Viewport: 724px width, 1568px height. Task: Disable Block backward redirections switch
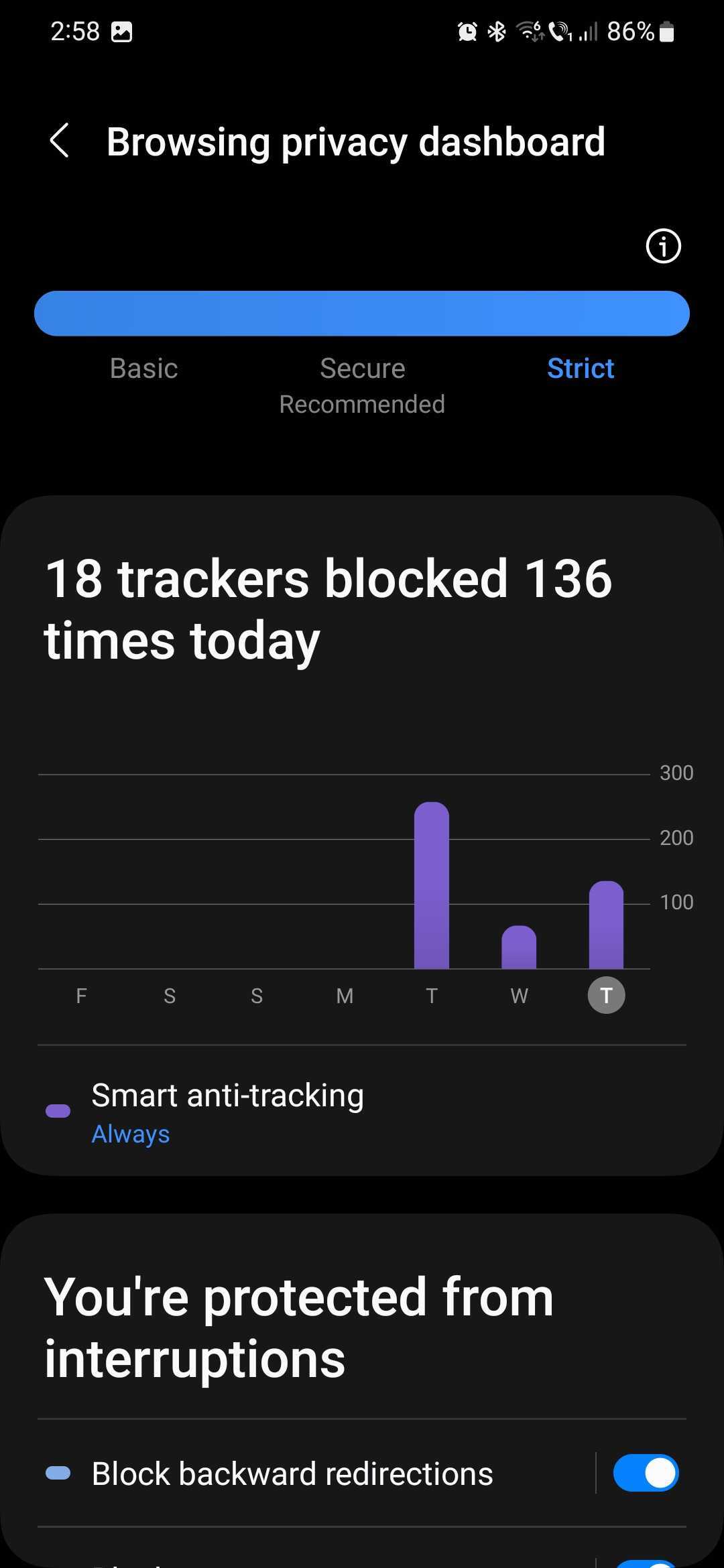[646, 1474]
